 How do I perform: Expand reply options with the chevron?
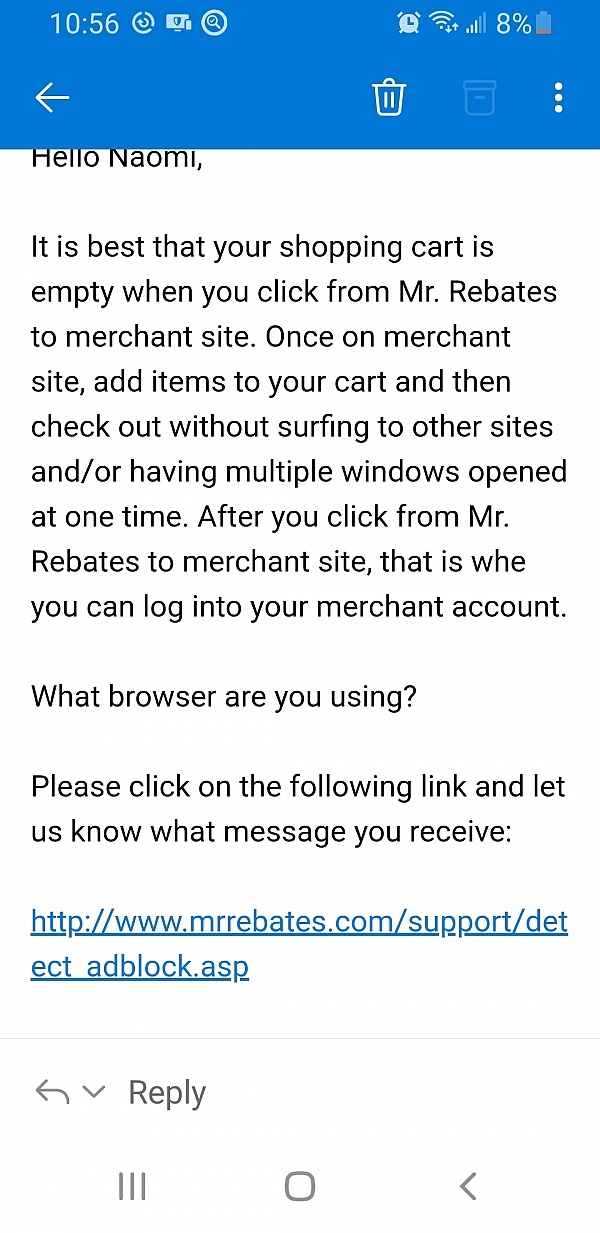click(x=94, y=1092)
